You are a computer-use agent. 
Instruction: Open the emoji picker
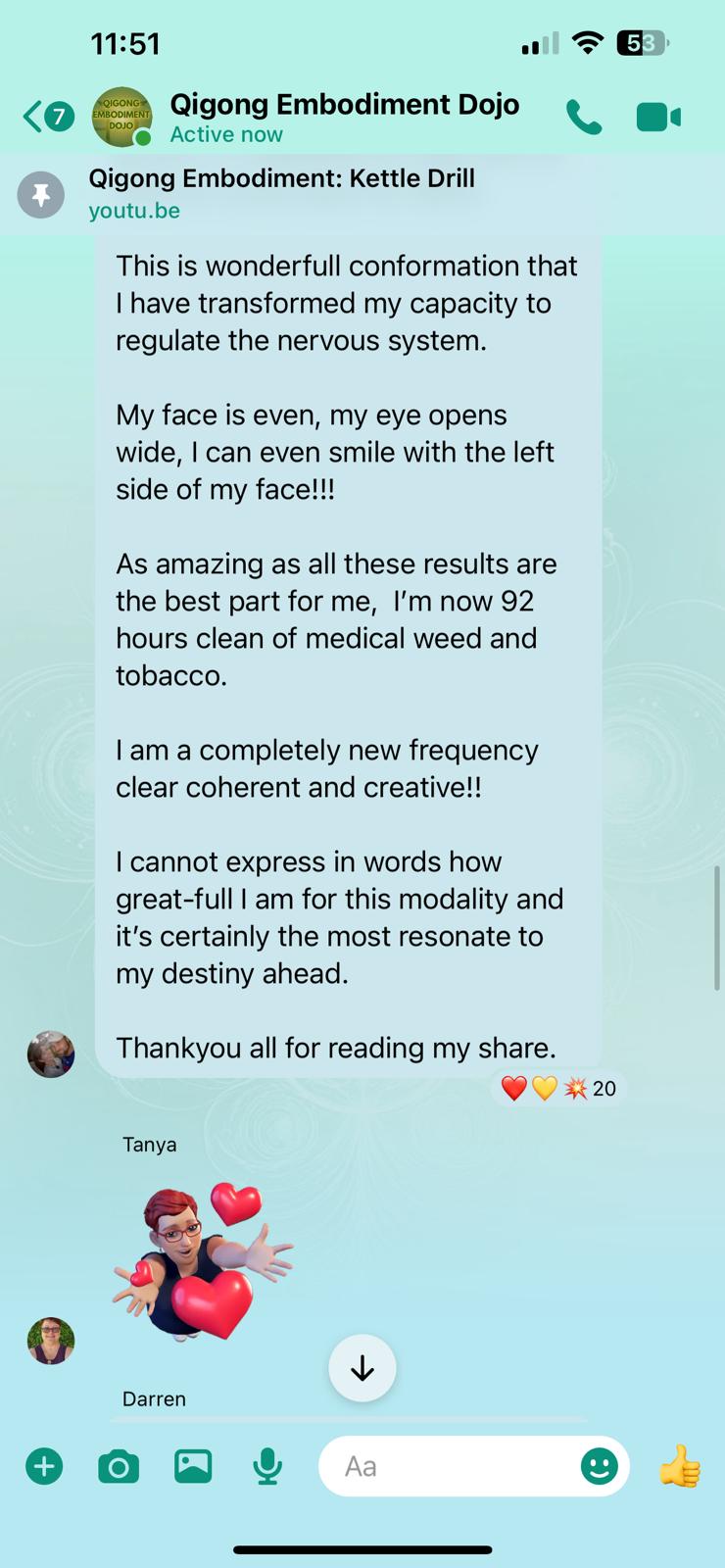[x=599, y=1466]
